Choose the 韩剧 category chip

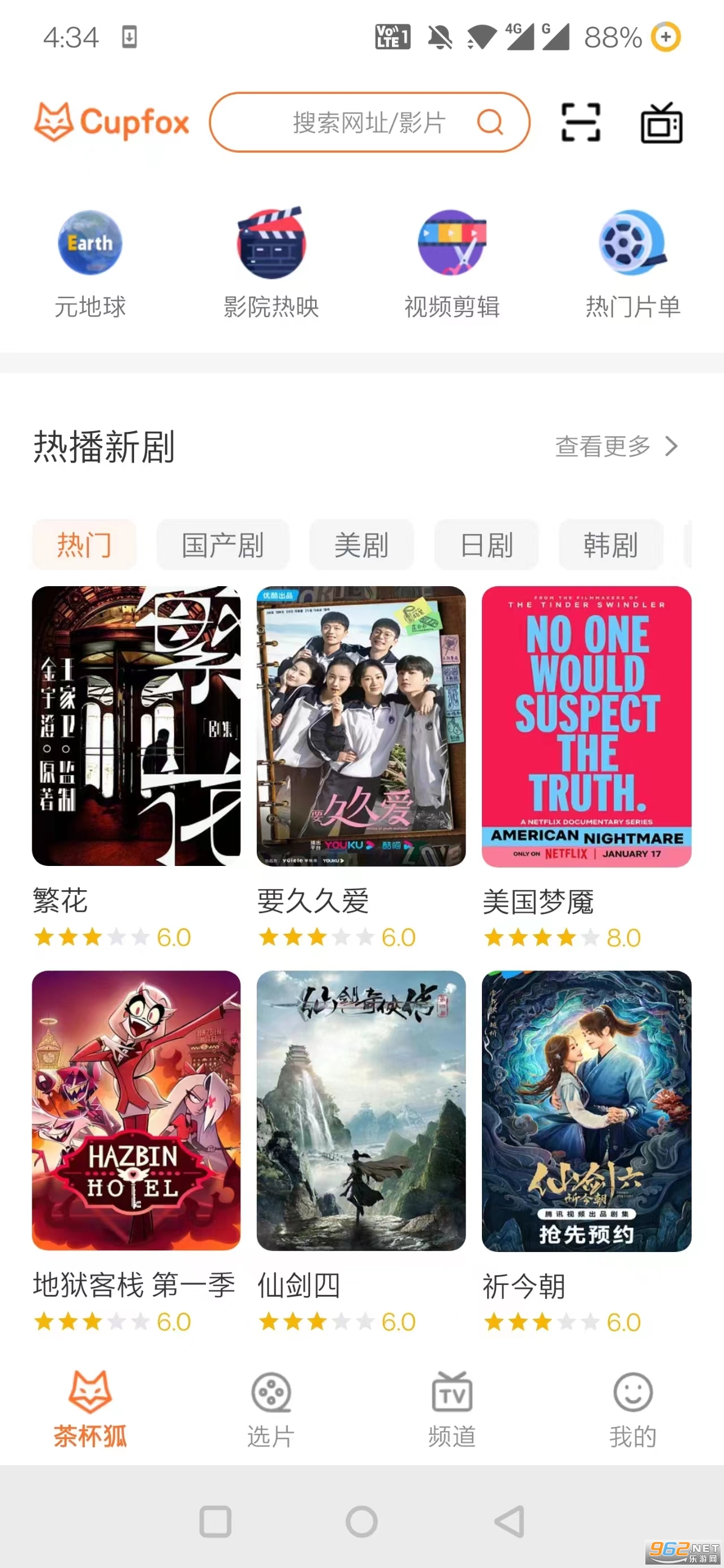pos(611,544)
